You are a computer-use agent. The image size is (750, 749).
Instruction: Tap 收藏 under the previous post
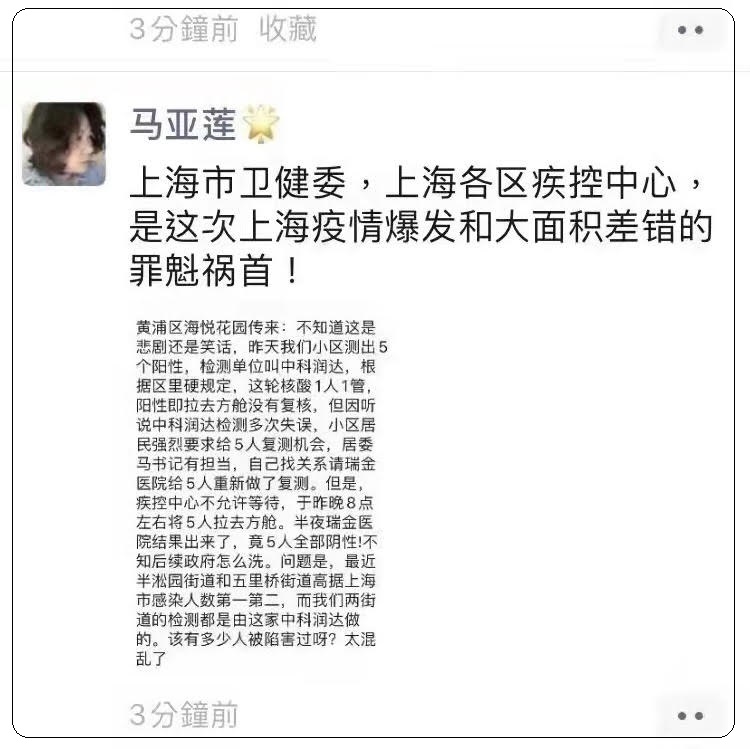pos(288,29)
